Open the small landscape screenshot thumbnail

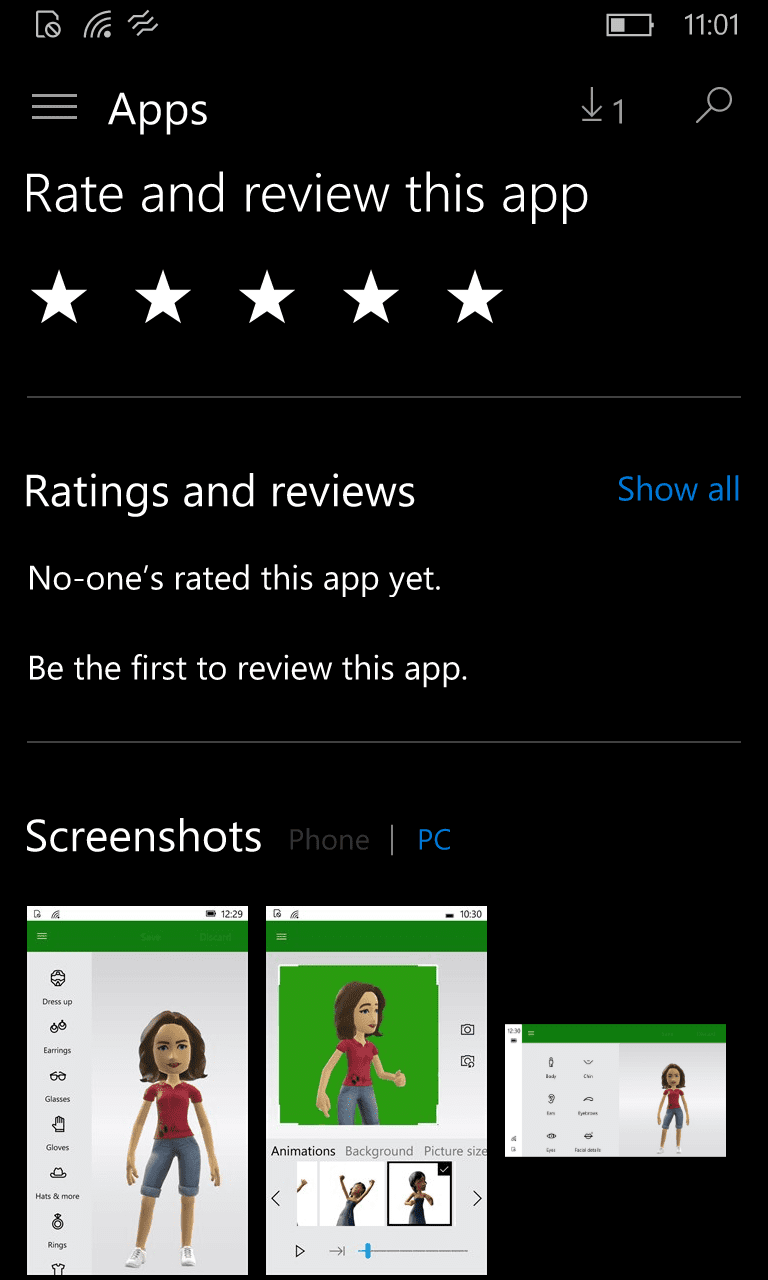[x=615, y=1090]
